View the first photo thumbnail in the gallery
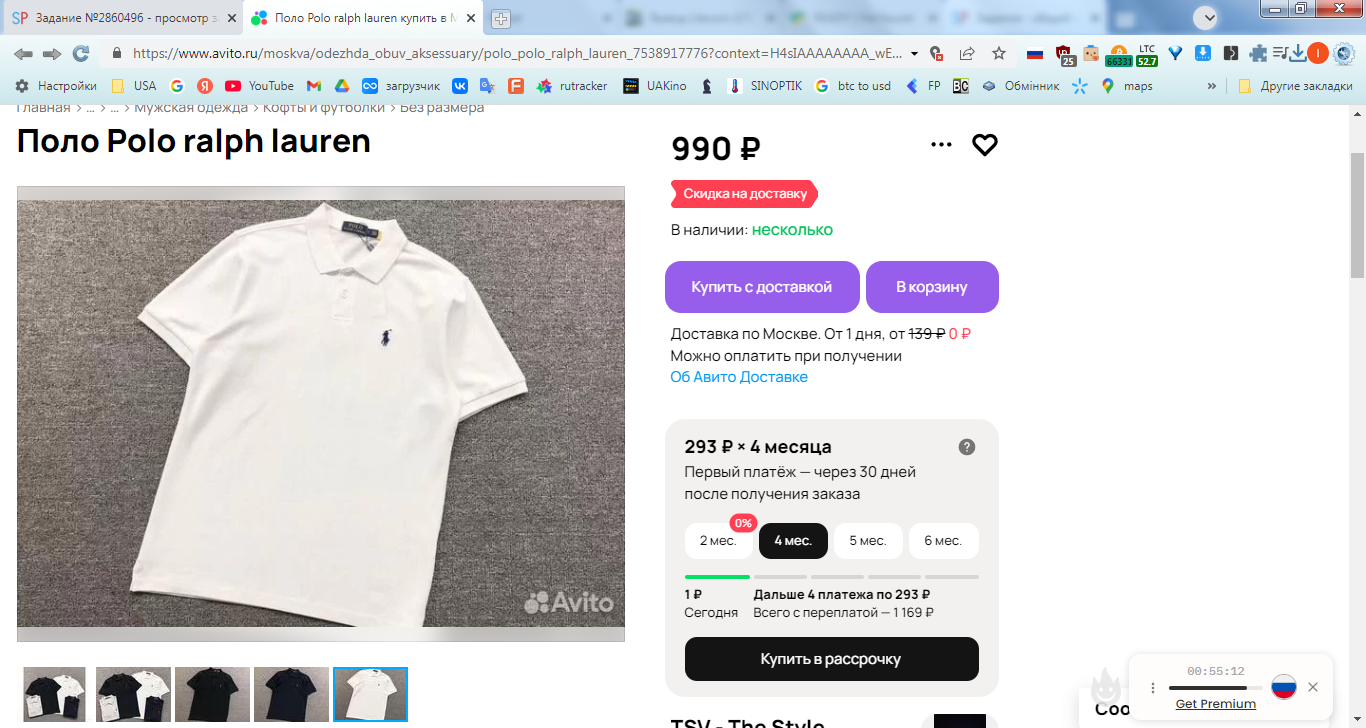 pos(54,694)
